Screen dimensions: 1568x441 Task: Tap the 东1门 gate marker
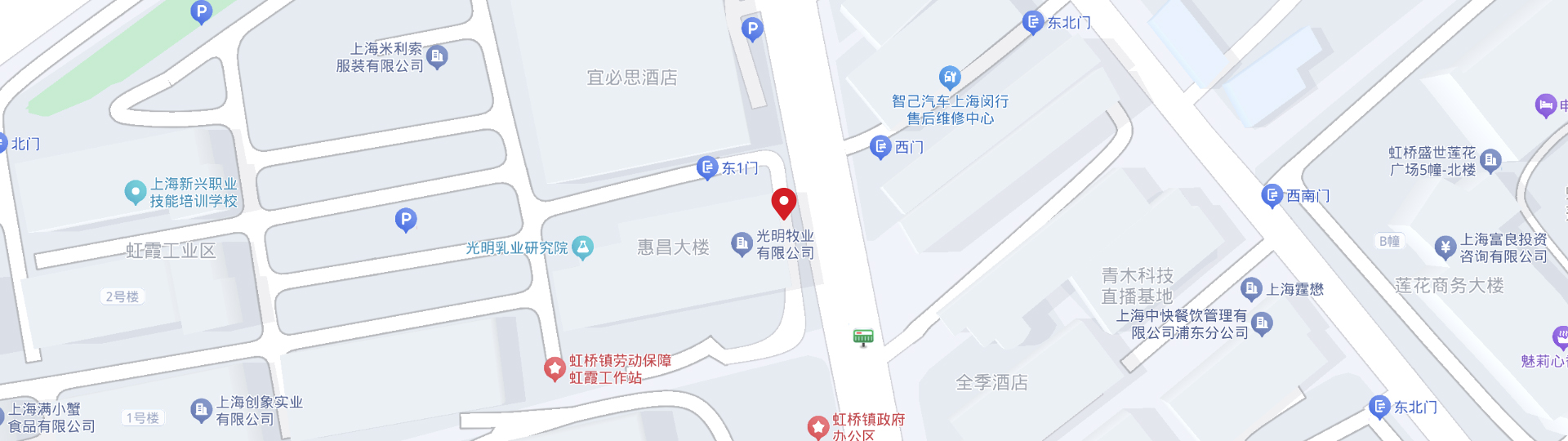[707, 168]
